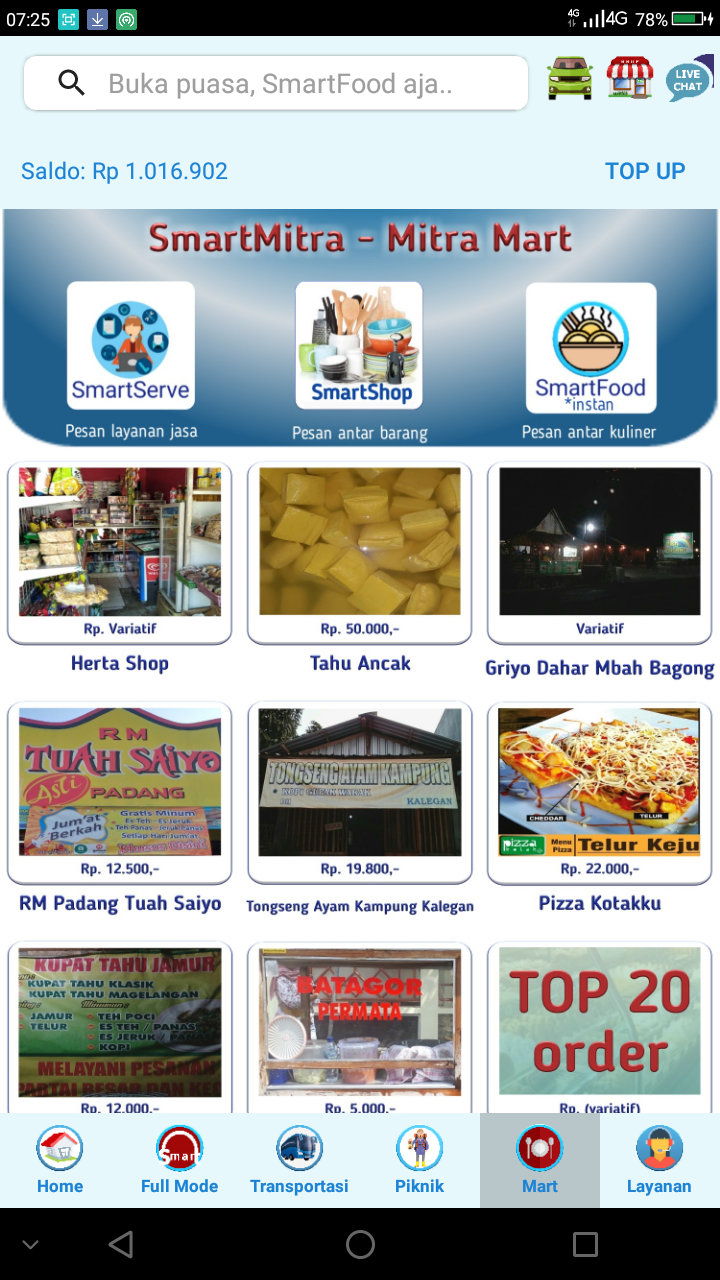The width and height of the screenshot is (720, 1280).
Task: Open the Tahu Ancak item
Action: (x=360, y=552)
